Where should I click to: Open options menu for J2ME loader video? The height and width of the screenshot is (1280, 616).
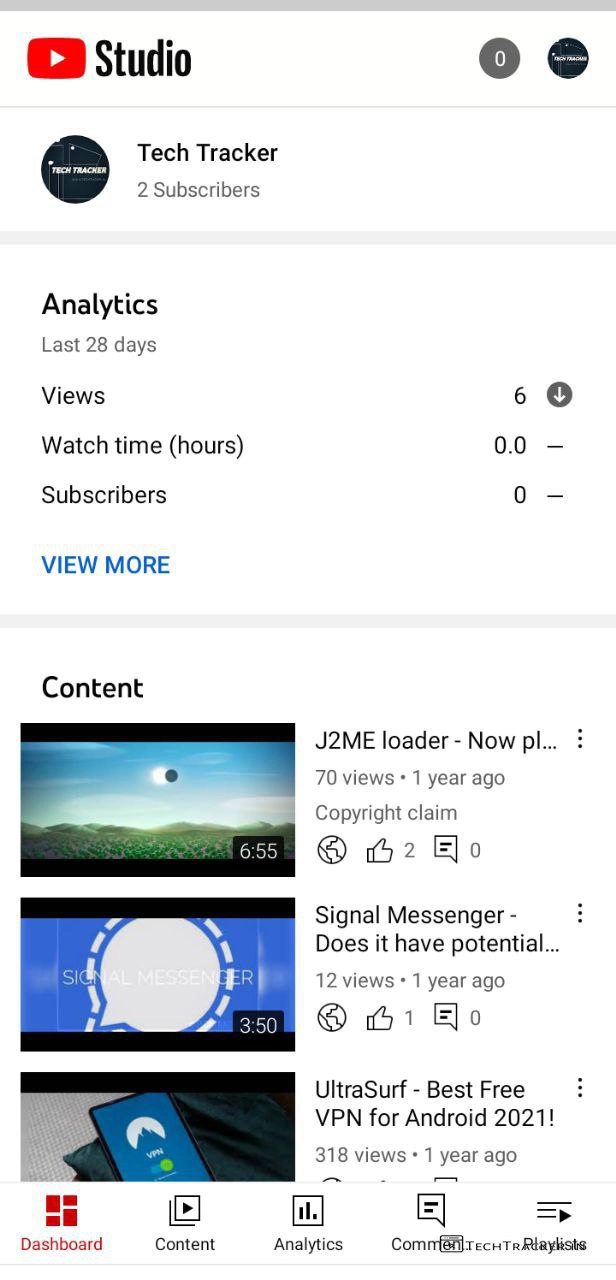580,739
